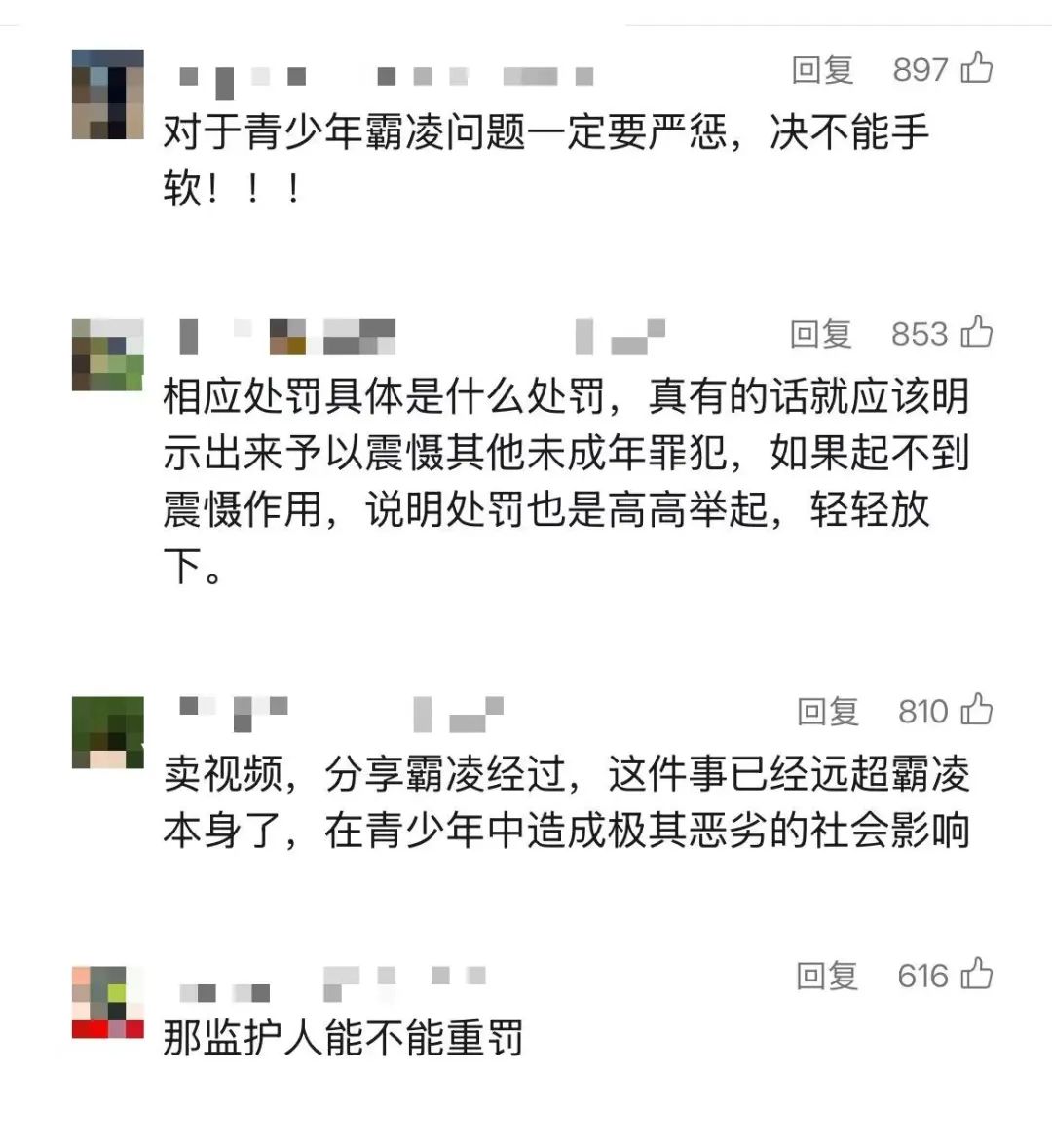Viewport: 1052px width, 1148px height.
Task: Like the comment with 853 likes
Action: click(977, 332)
